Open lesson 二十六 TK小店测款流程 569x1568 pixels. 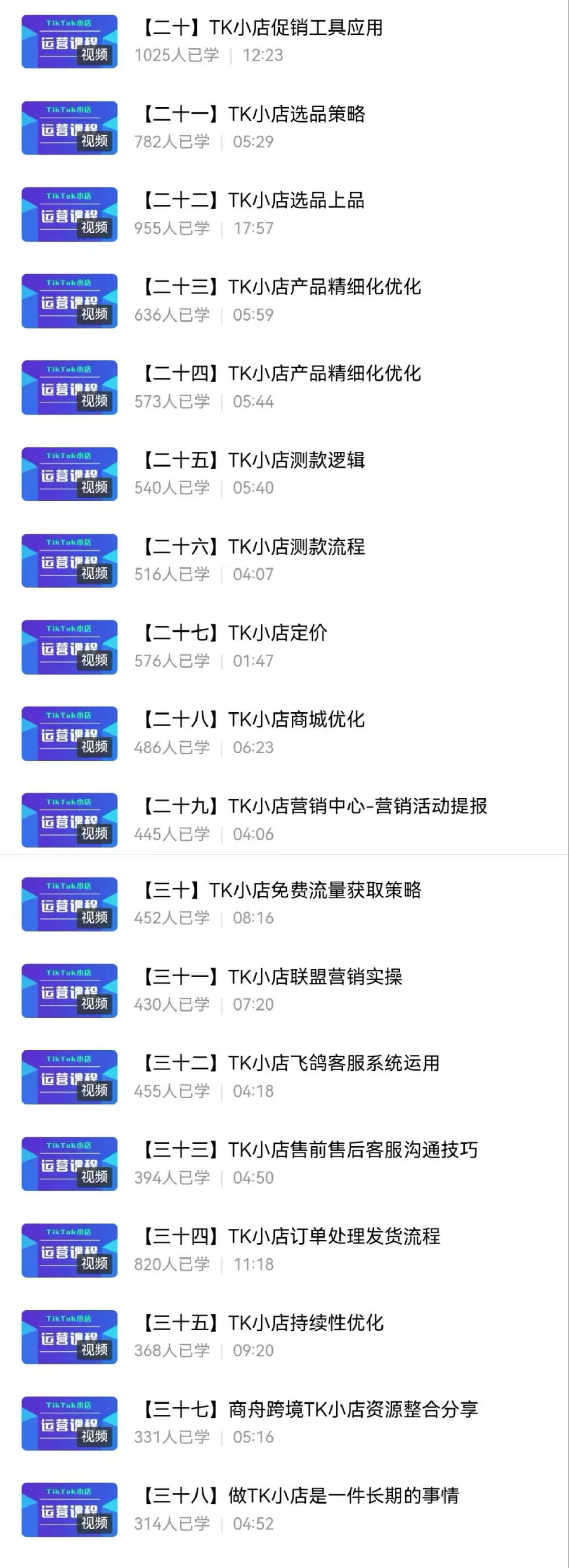253,547
